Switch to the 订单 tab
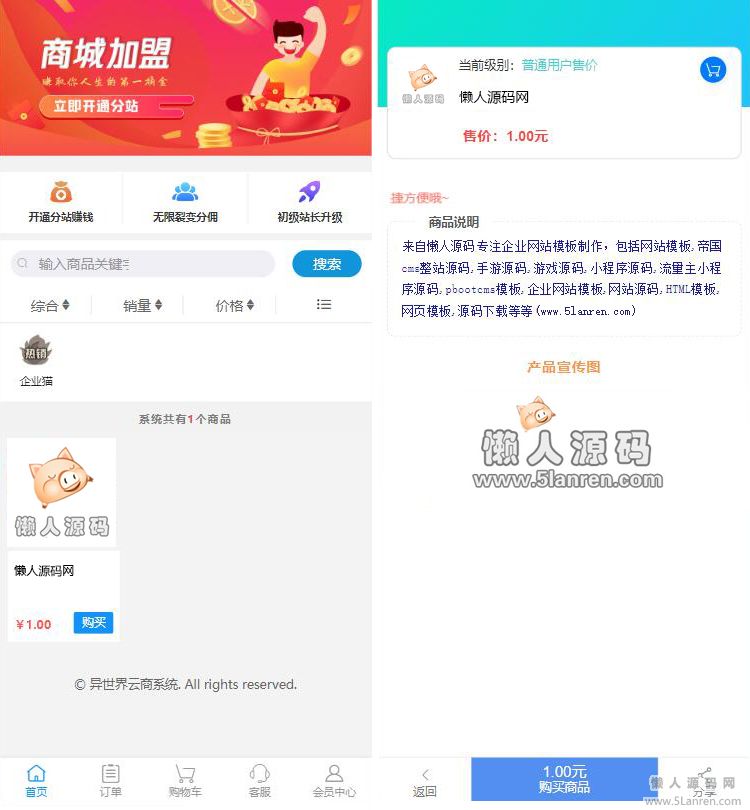750x810 pixels. click(110, 781)
